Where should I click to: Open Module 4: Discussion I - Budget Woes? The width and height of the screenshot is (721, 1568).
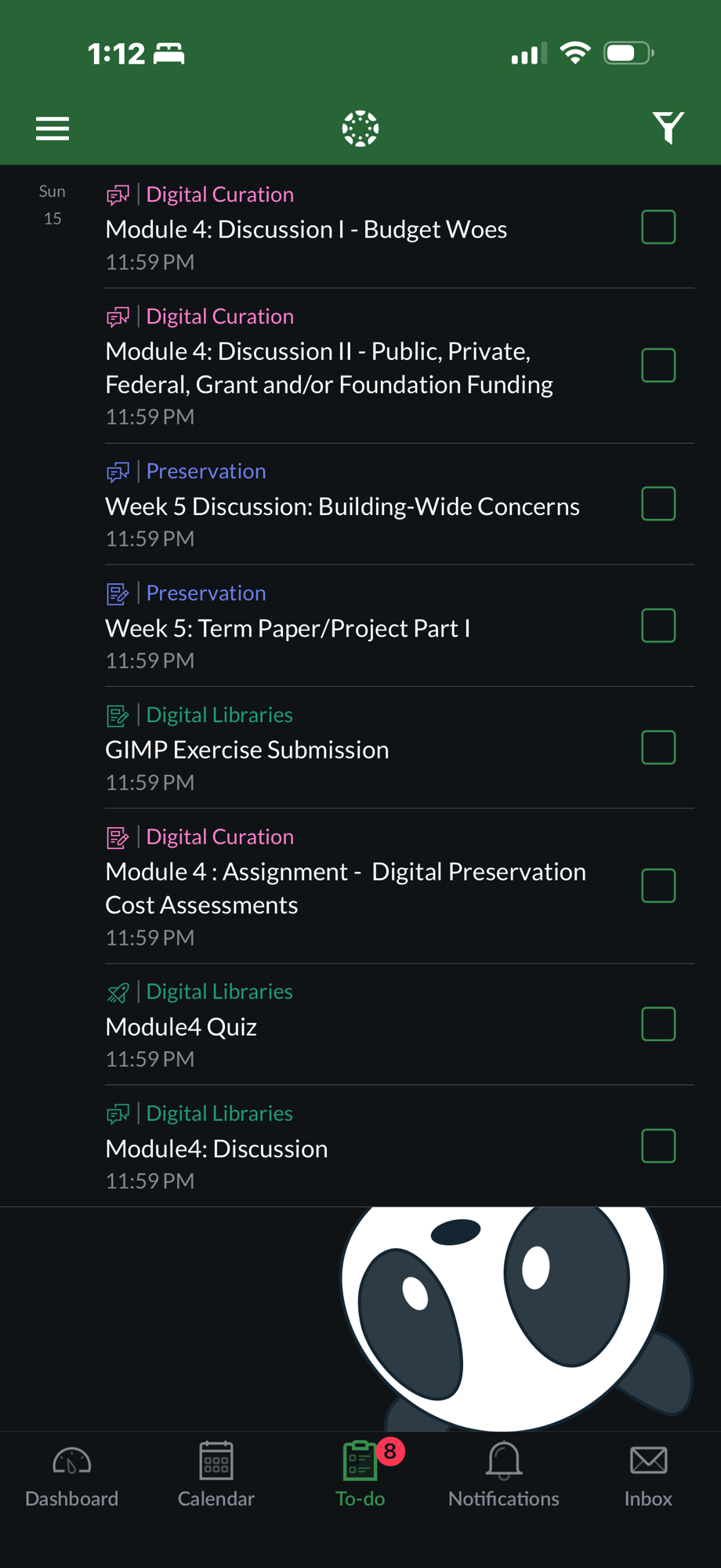pos(306,229)
